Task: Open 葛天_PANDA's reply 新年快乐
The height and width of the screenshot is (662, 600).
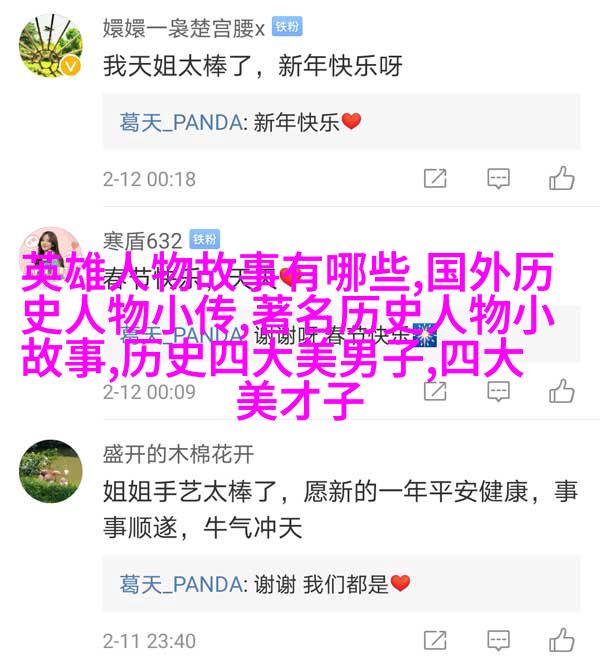Action: pos(240,122)
